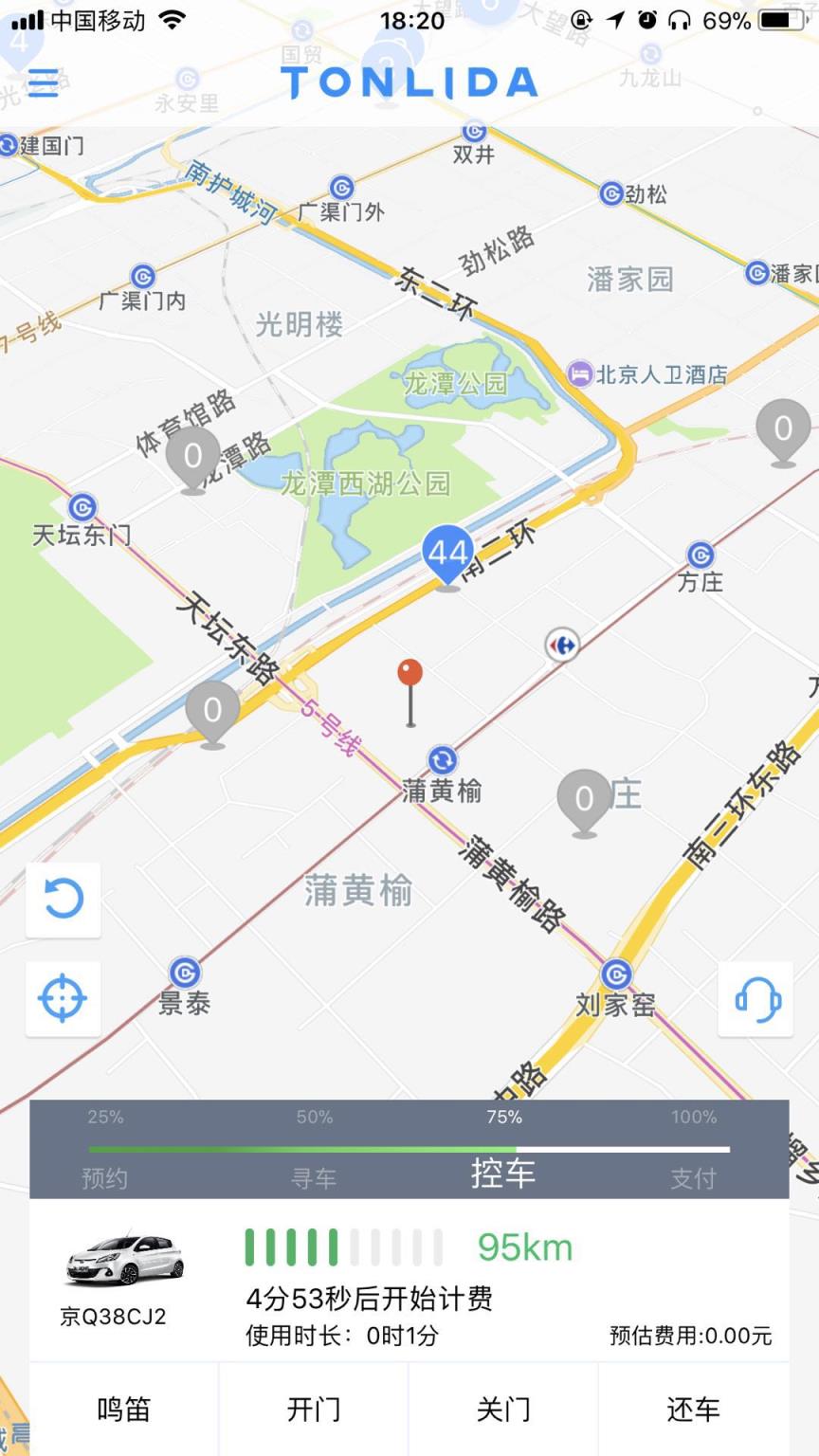Screen dimensions: 819x1456
Task: Click the 刘家窑 subway station icon
Action: tap(618, 974)
